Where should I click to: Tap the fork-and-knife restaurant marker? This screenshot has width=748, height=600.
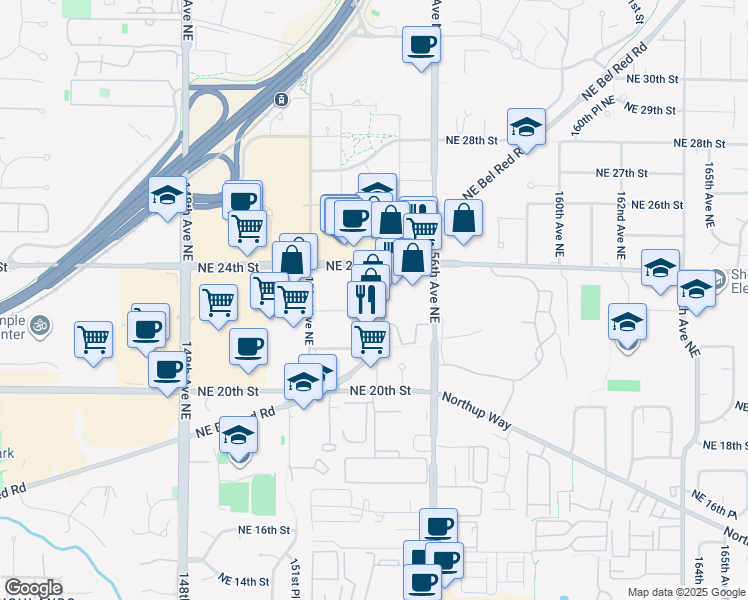(x=366, y=299)
